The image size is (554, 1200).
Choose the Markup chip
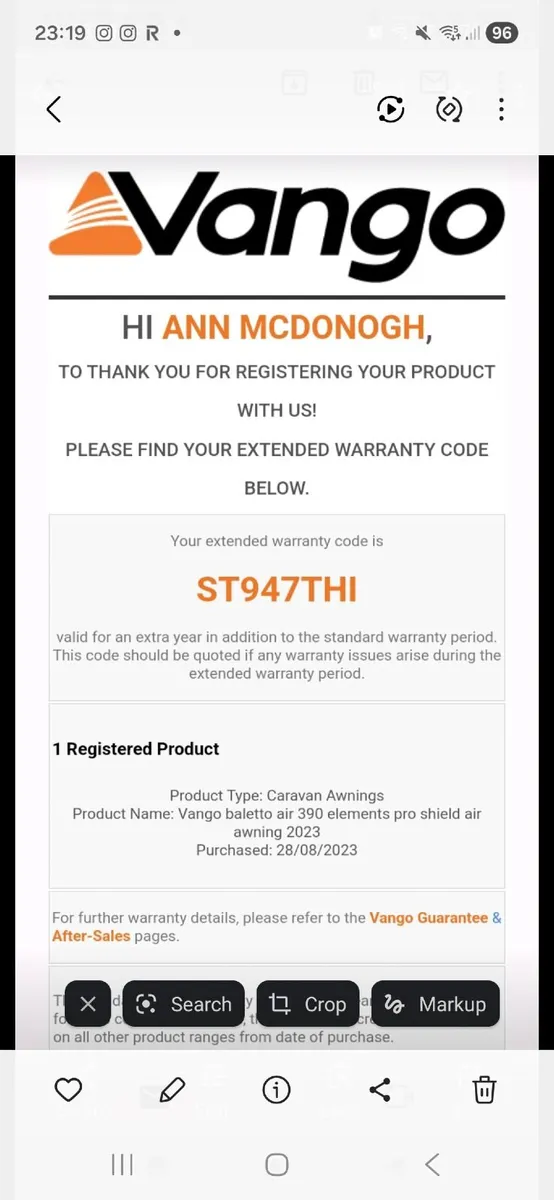tap(435, 1004)
